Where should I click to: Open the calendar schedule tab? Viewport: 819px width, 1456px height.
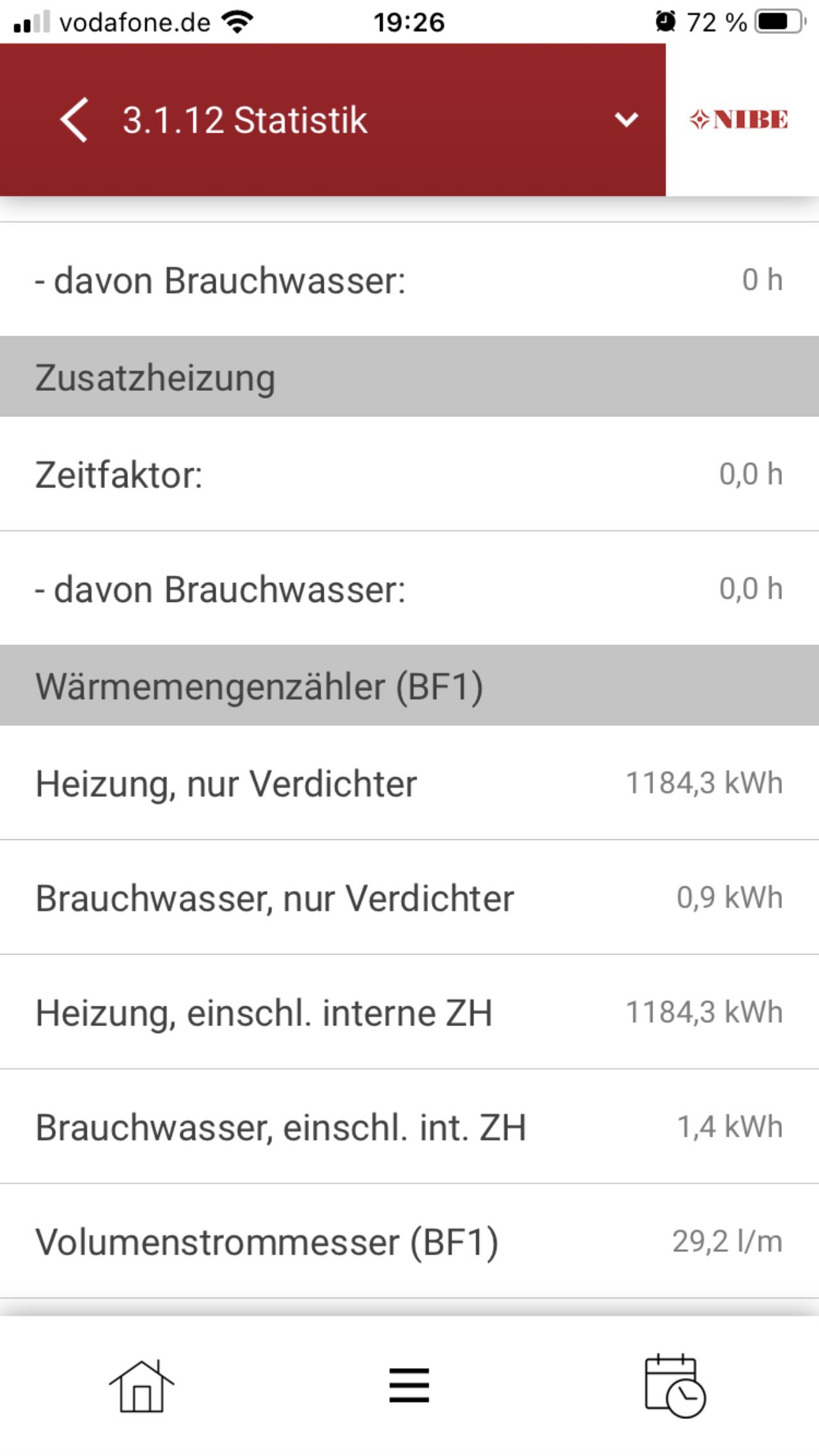coord(674,1386)
